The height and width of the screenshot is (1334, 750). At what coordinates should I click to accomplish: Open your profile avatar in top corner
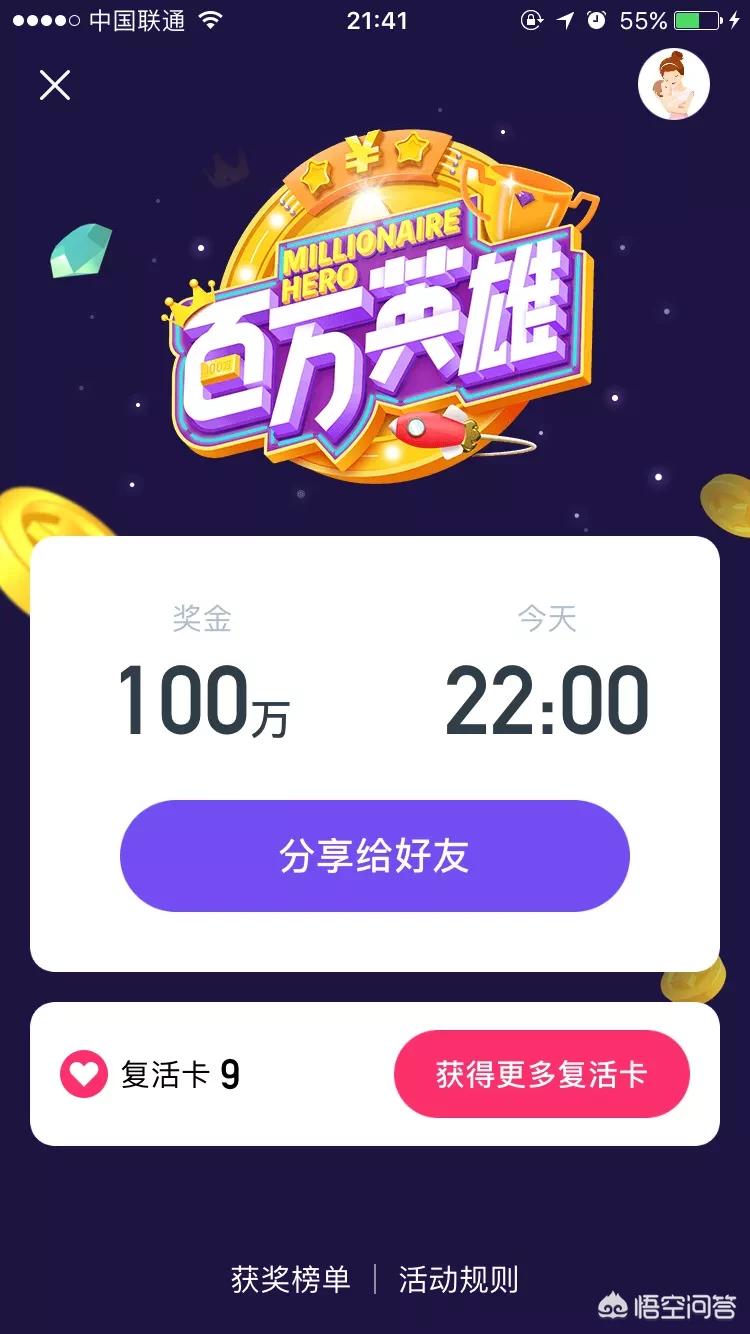coord(674,86)
